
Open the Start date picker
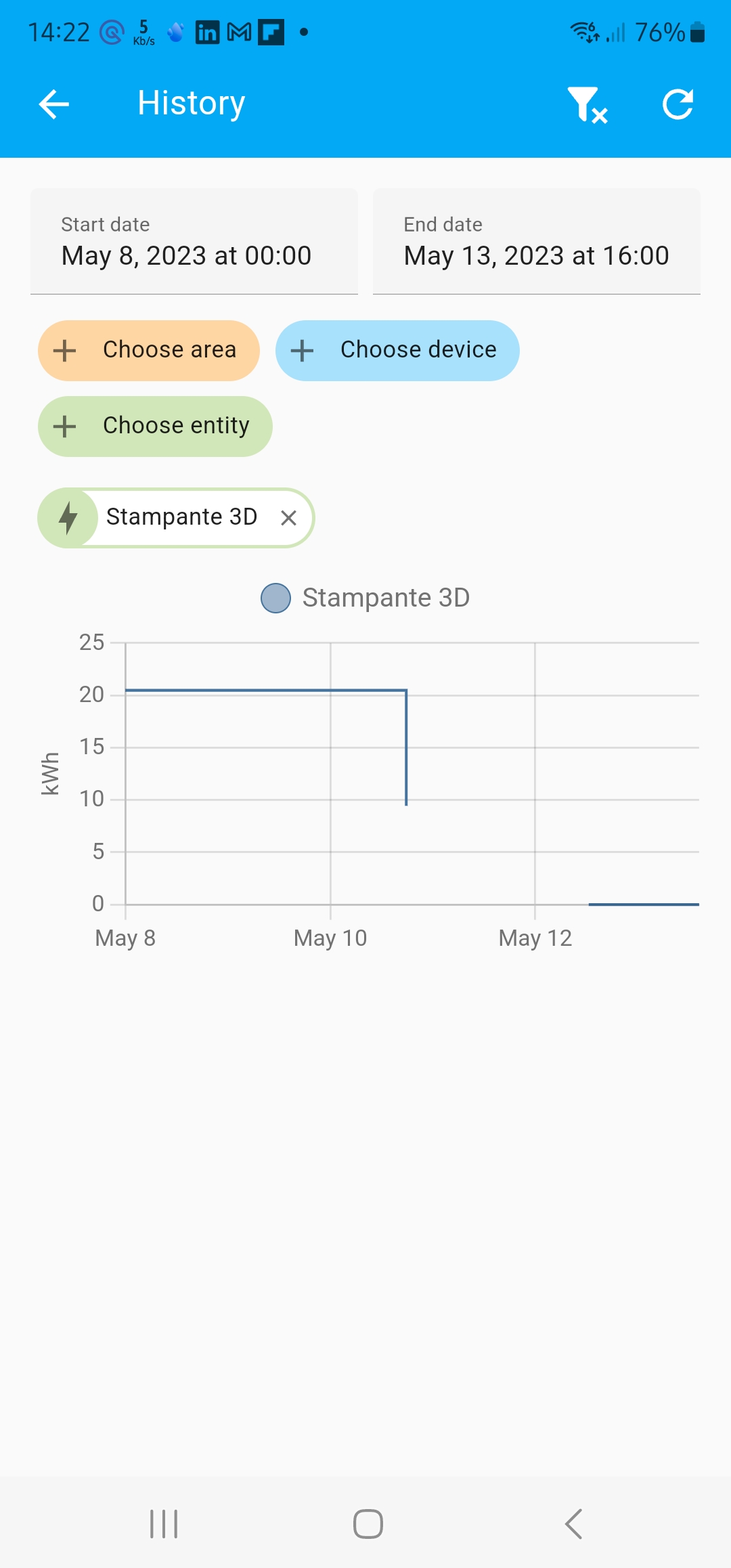[x=193, y=242]
